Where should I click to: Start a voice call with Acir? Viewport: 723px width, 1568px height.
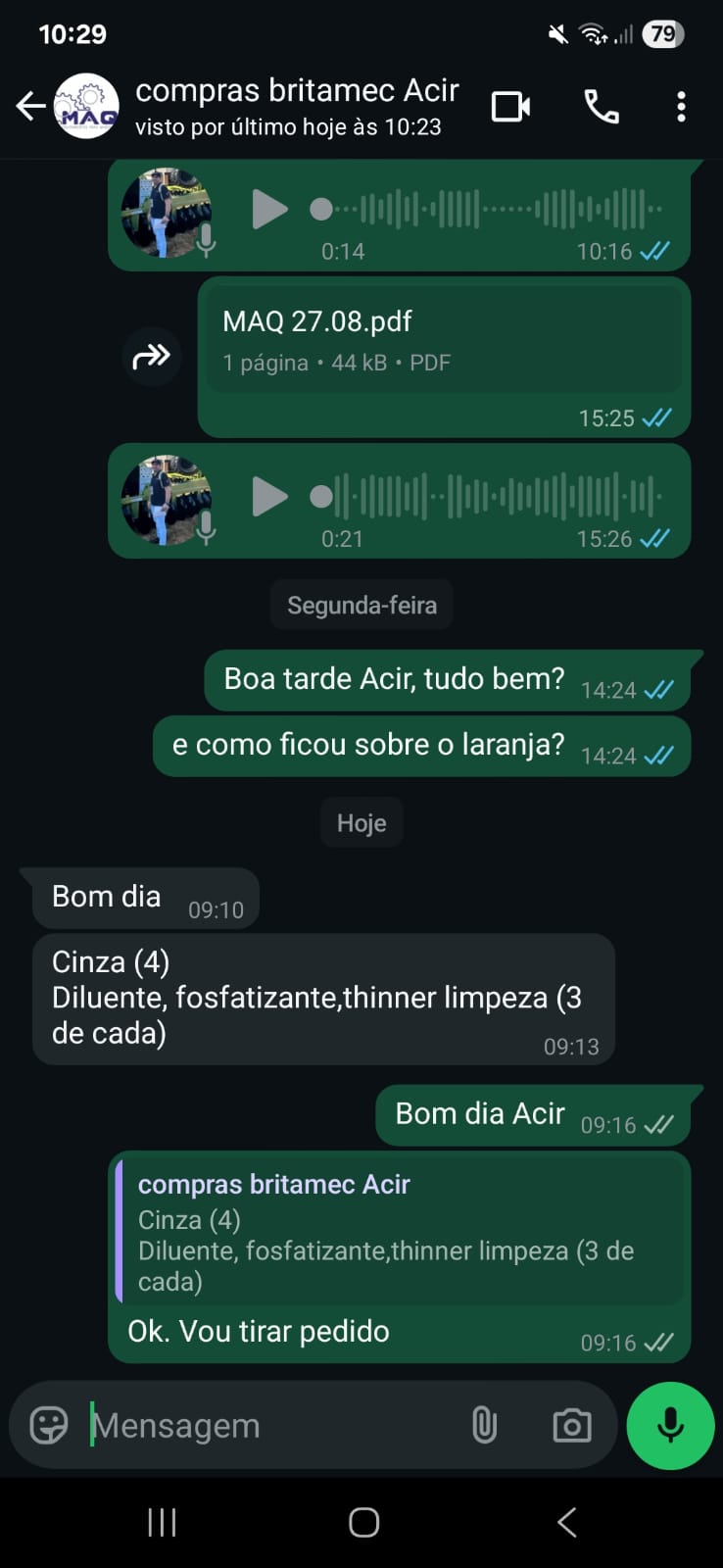601,106
